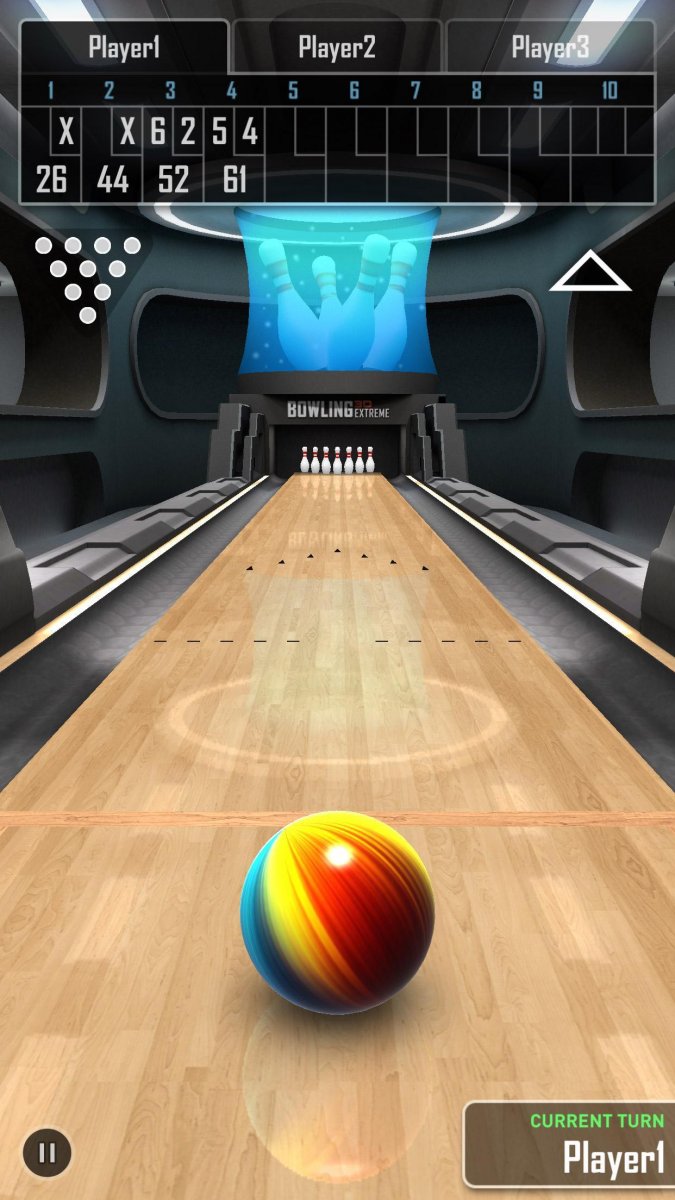Switch to the Player2 scoreboard tab
The width and height of the screenshot is (675, 1200).
[337, 47]
